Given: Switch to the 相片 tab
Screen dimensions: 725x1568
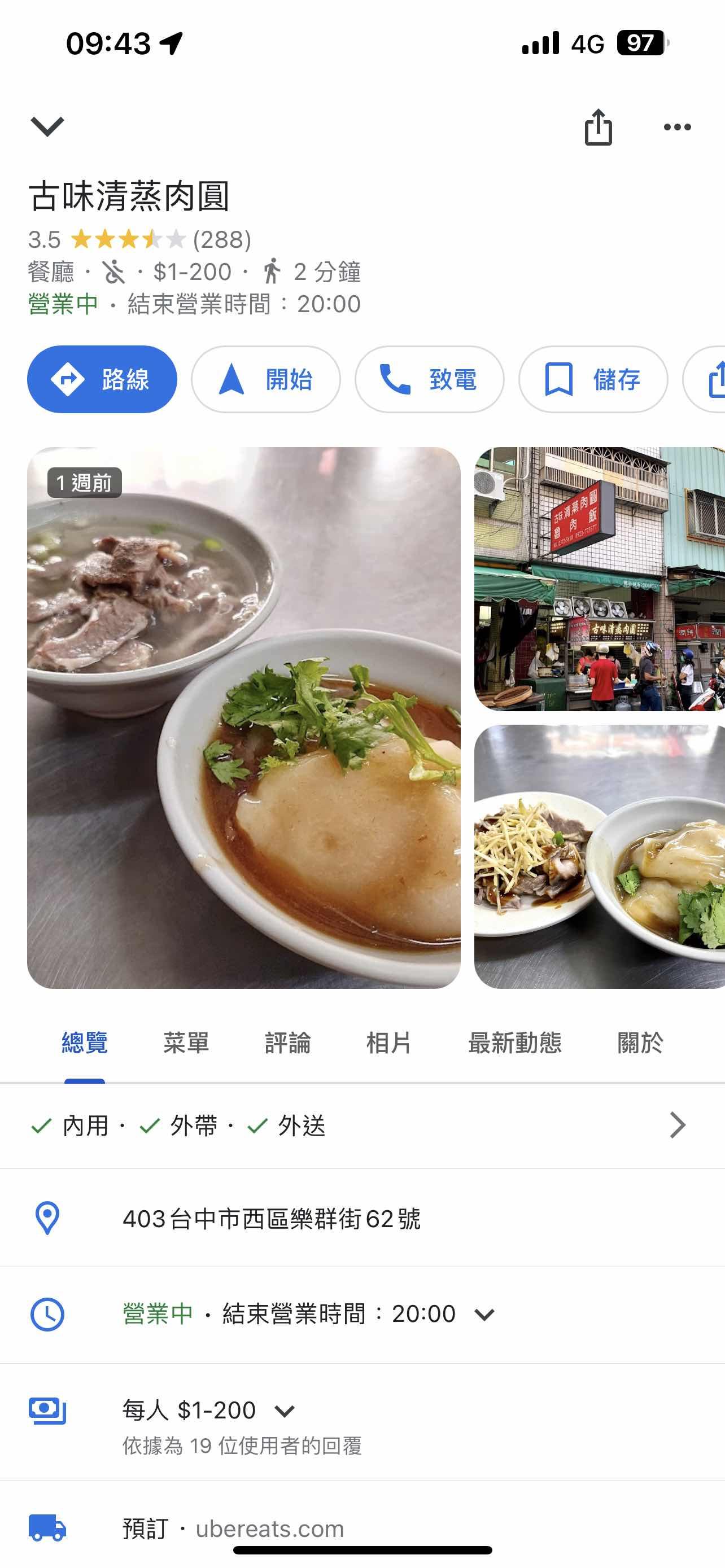Looking at the screenshot, I should [x=388, y=1043].
